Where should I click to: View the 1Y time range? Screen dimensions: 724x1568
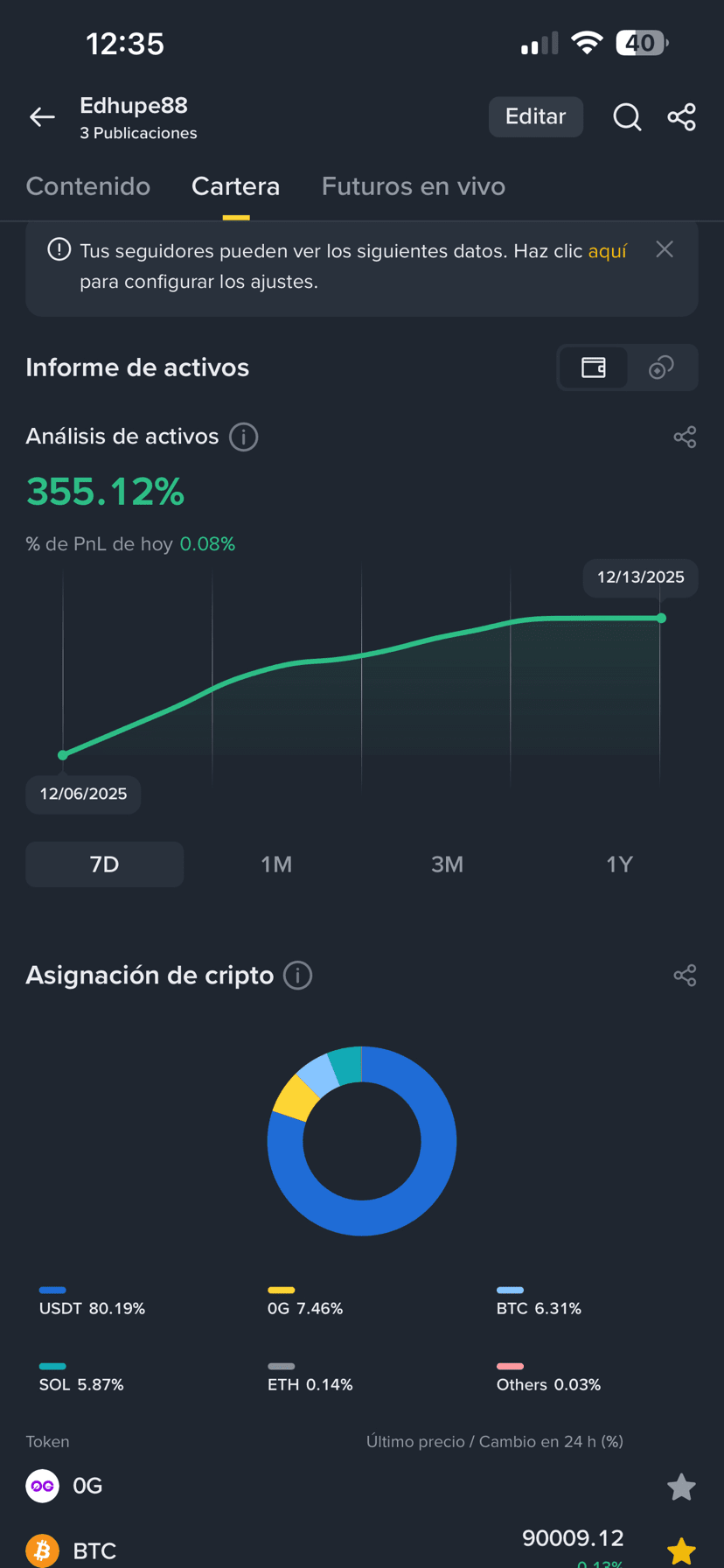point(618,864)
